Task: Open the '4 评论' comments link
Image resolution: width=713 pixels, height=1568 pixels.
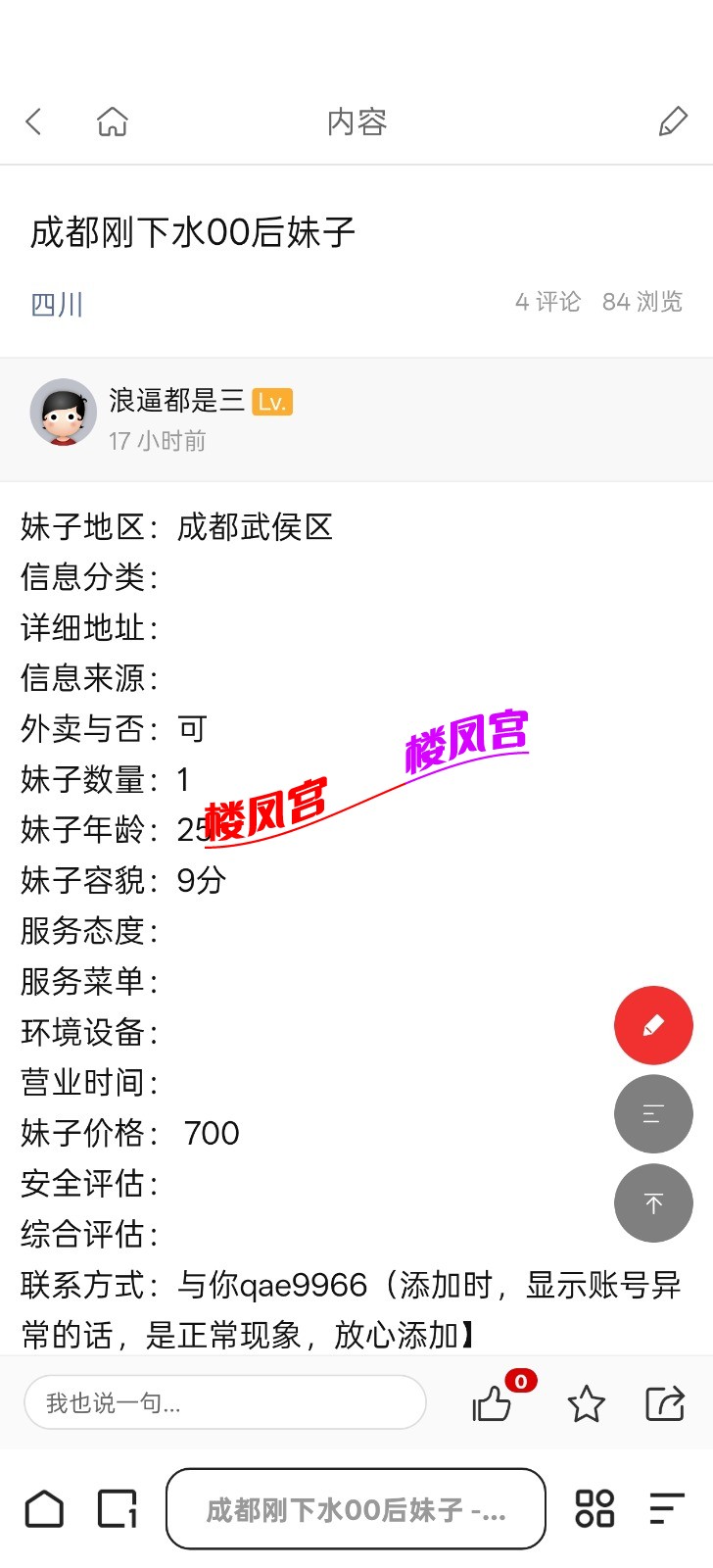Action: (547, 302)
